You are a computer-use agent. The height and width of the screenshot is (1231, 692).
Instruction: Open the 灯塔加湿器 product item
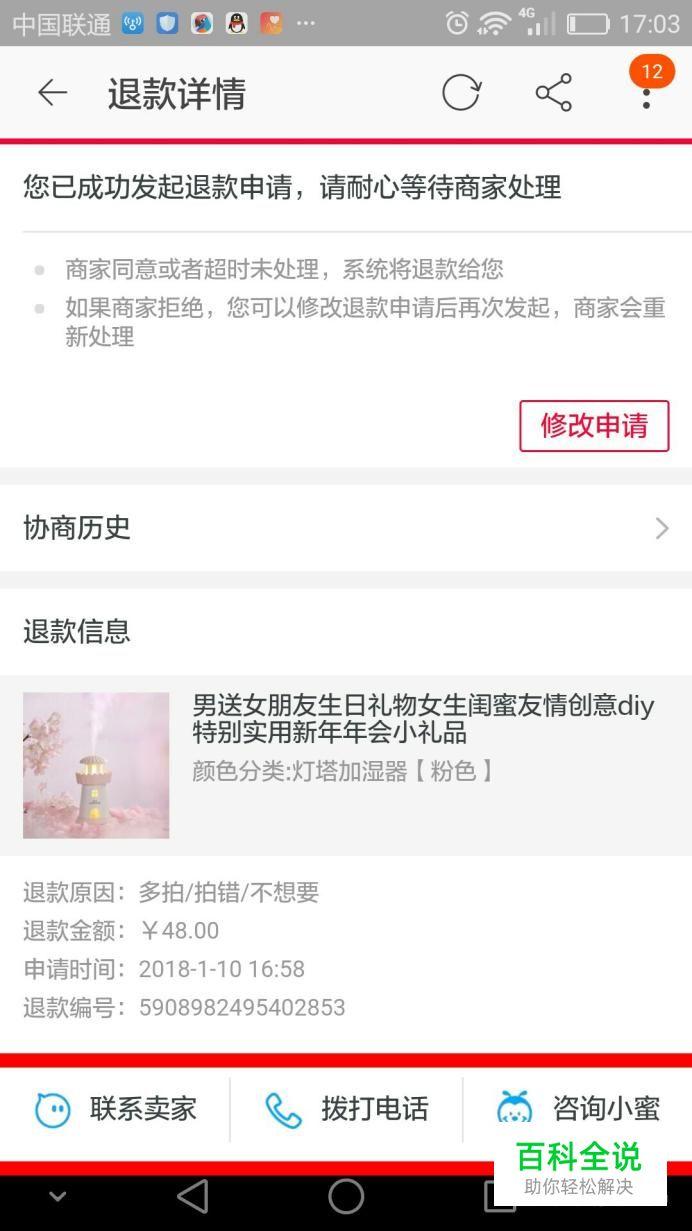346,765
